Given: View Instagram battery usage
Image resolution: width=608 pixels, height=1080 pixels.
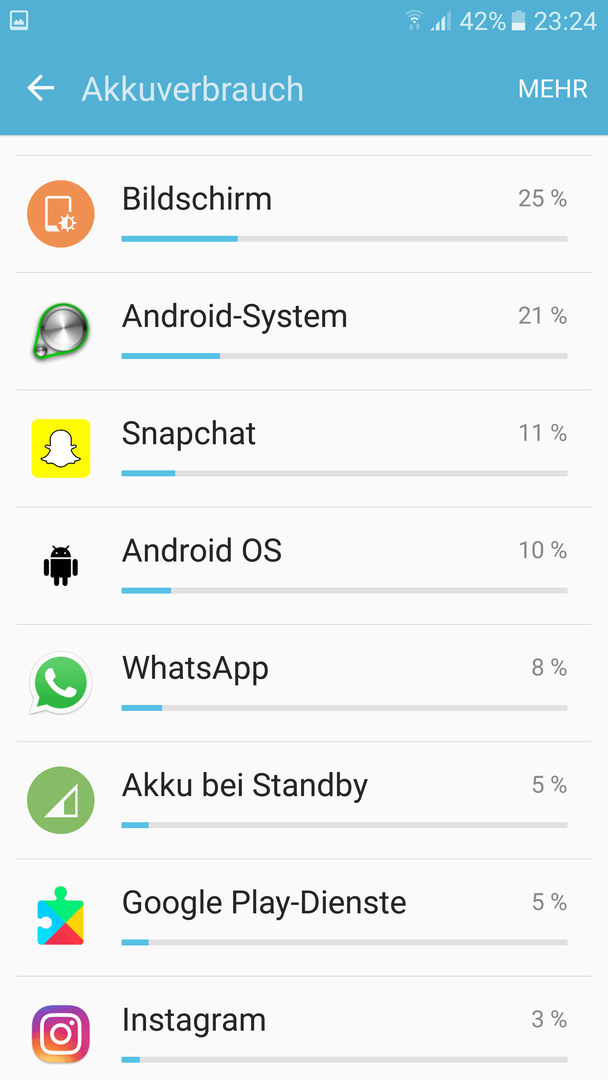Looking at the screenshot, I should click(304, 1028).
